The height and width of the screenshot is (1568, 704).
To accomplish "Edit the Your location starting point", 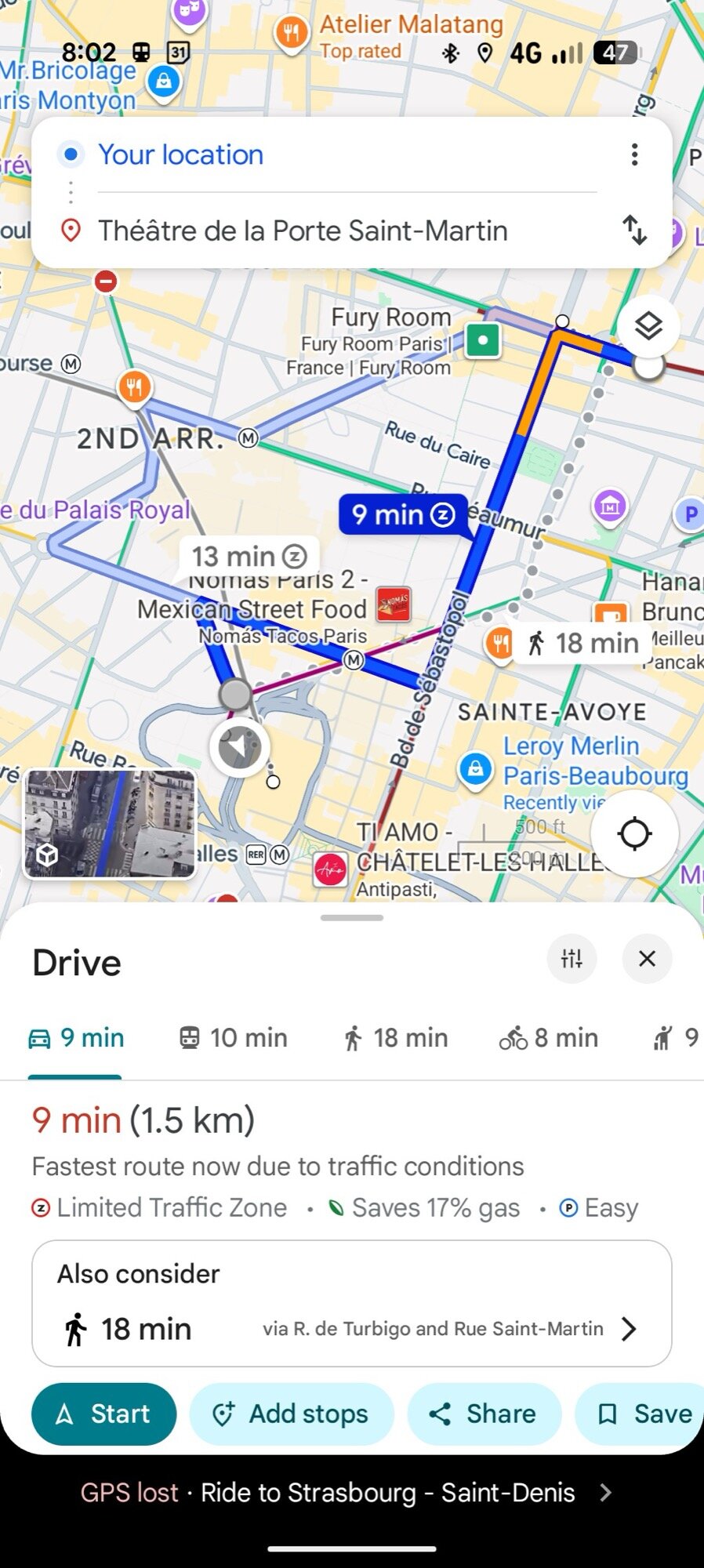I will click(180, 155).
